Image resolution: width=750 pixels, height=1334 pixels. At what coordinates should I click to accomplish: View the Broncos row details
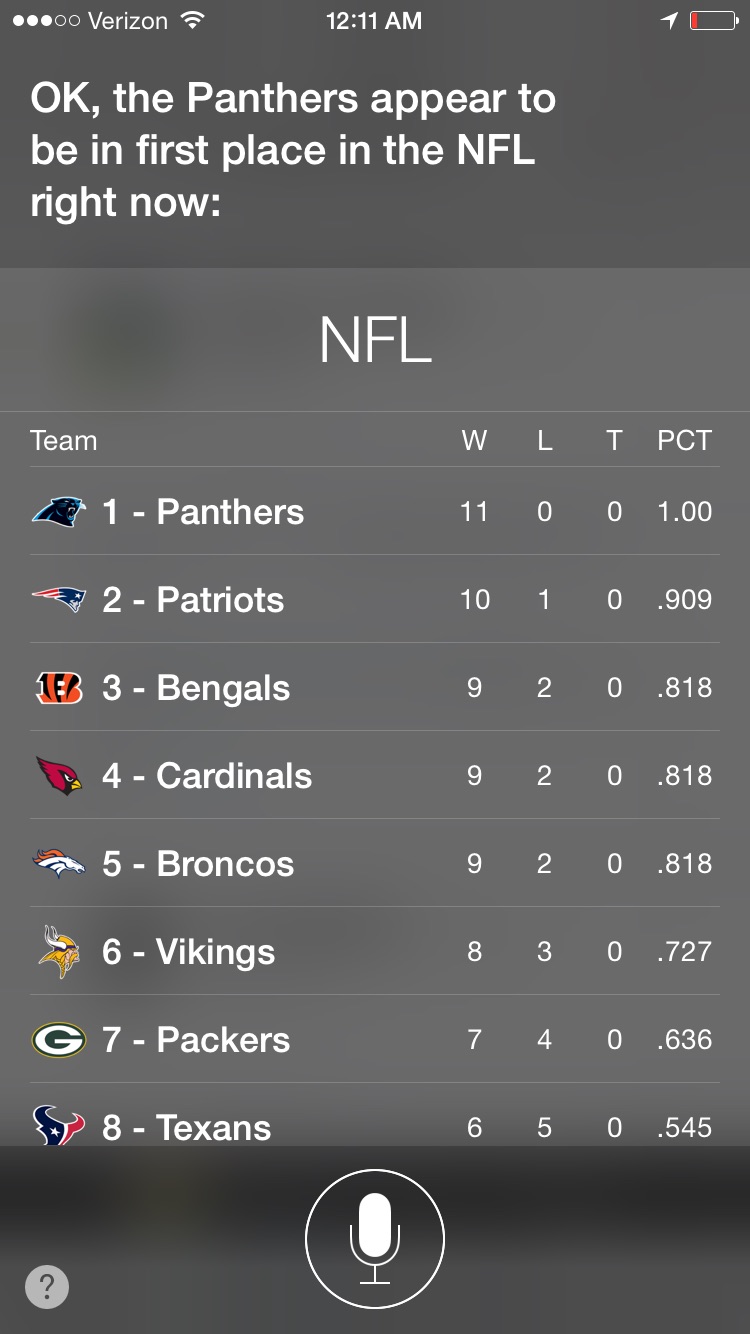(375, 863)
